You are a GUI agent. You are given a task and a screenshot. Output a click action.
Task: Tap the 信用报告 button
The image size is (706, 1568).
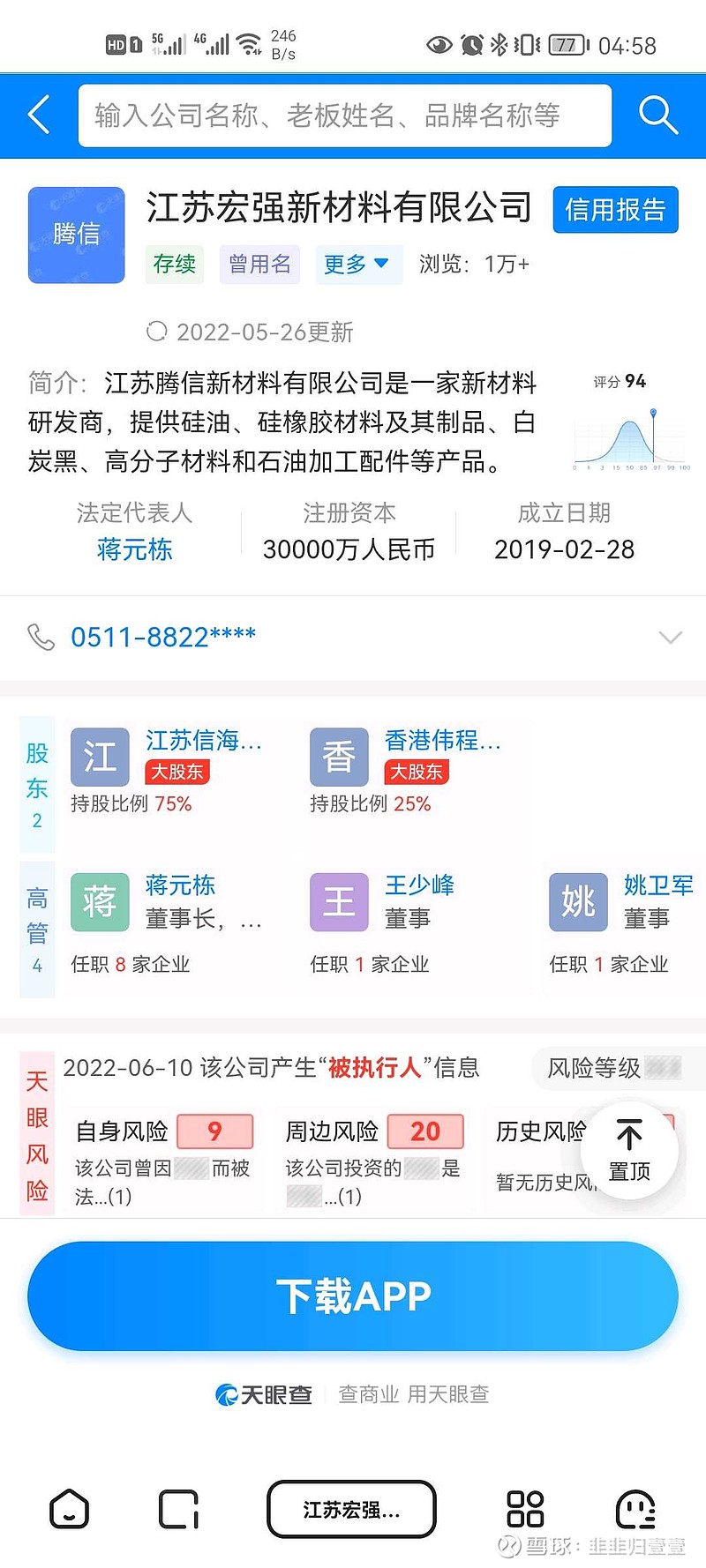(x=615, y=211)
